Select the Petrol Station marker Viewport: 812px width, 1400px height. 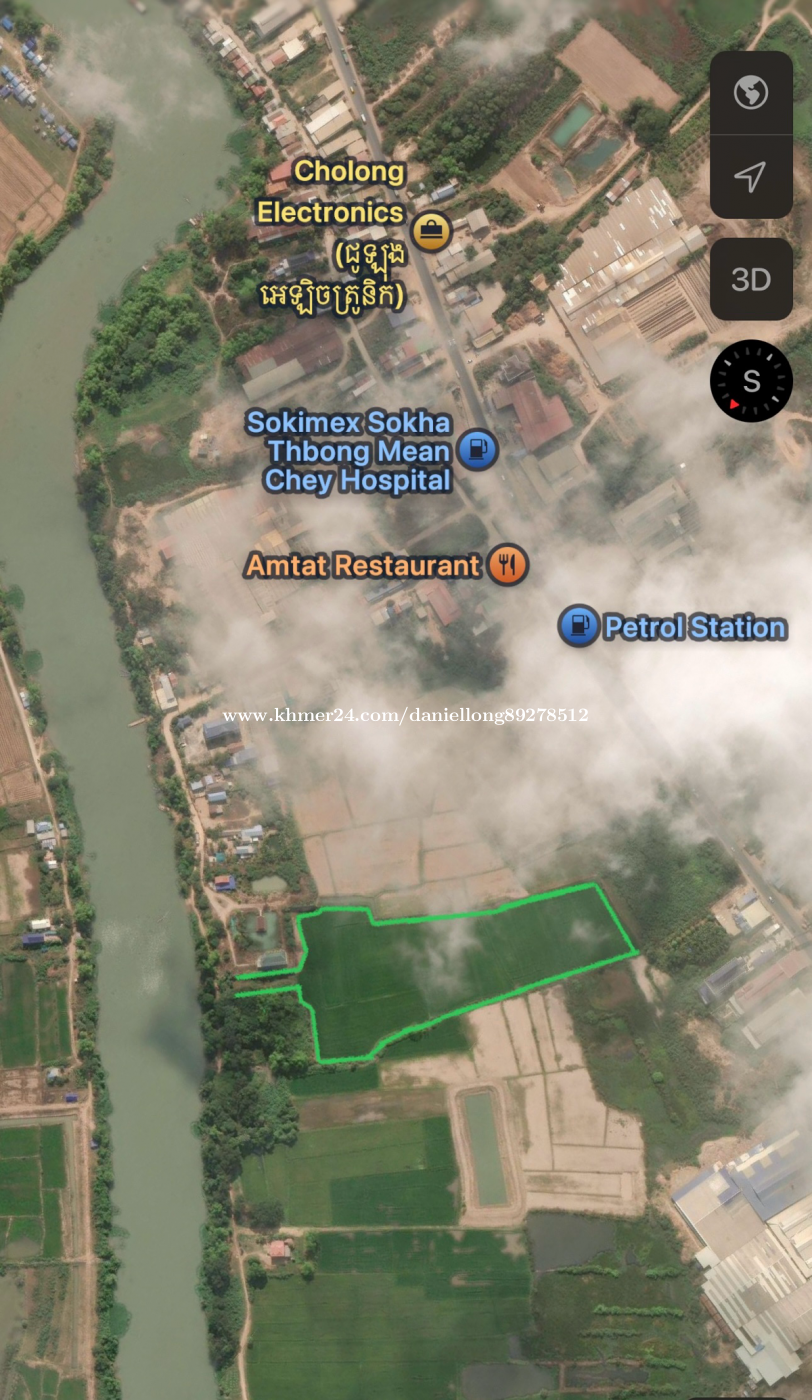pos(579,627)
